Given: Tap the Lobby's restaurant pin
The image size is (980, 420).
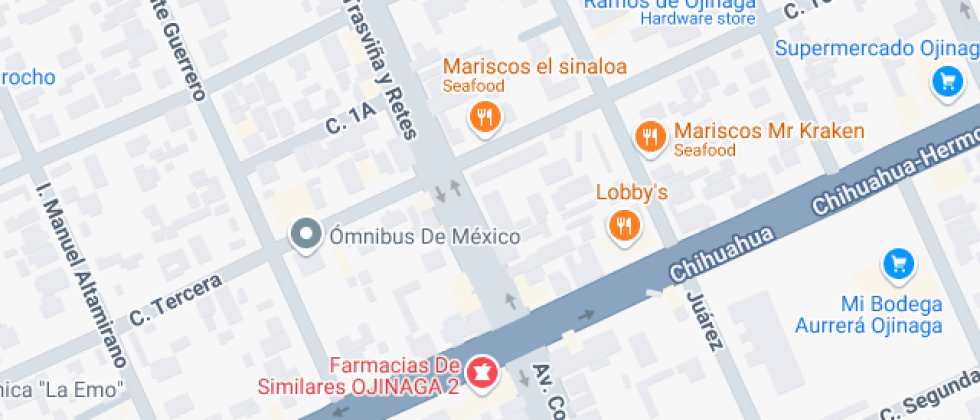Looking at the screenshot, I should 624,227.
